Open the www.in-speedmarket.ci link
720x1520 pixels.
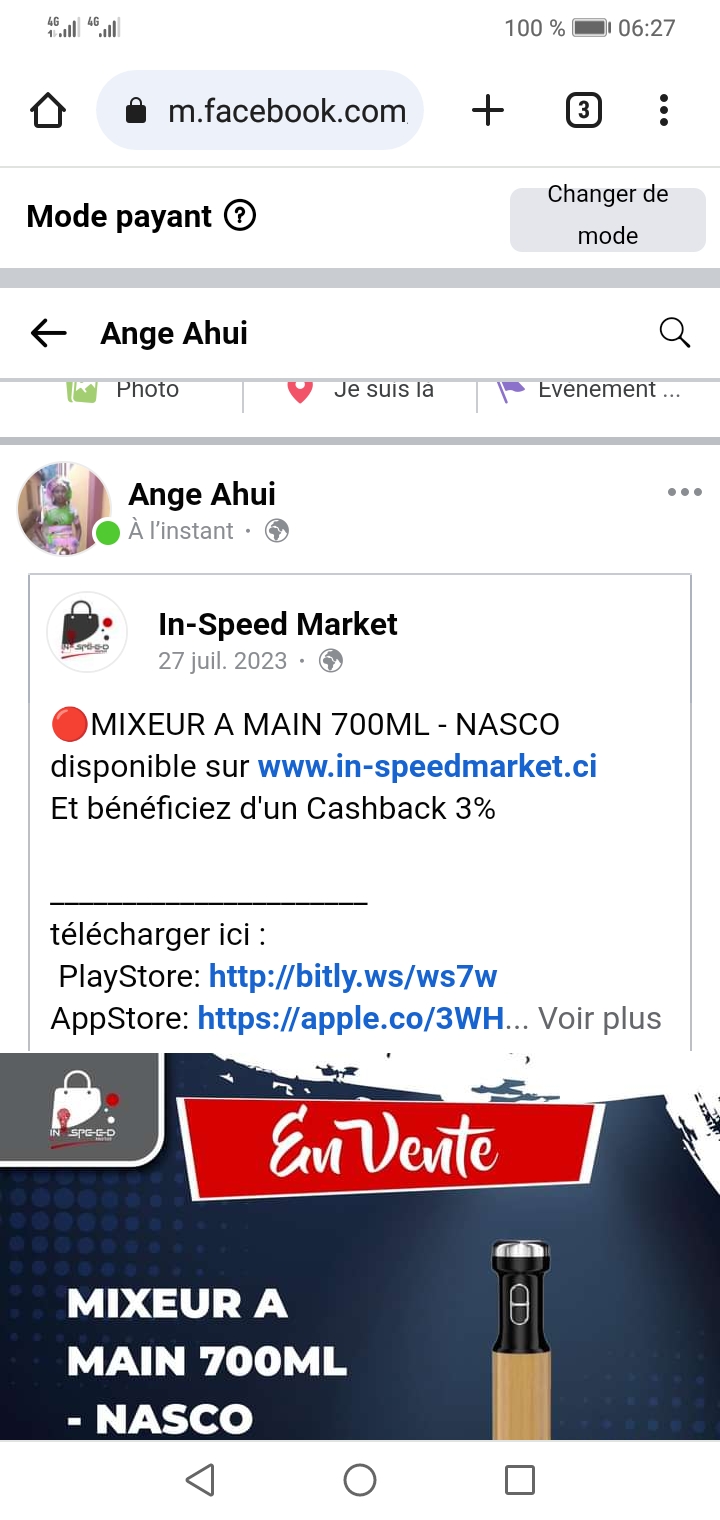427,767
